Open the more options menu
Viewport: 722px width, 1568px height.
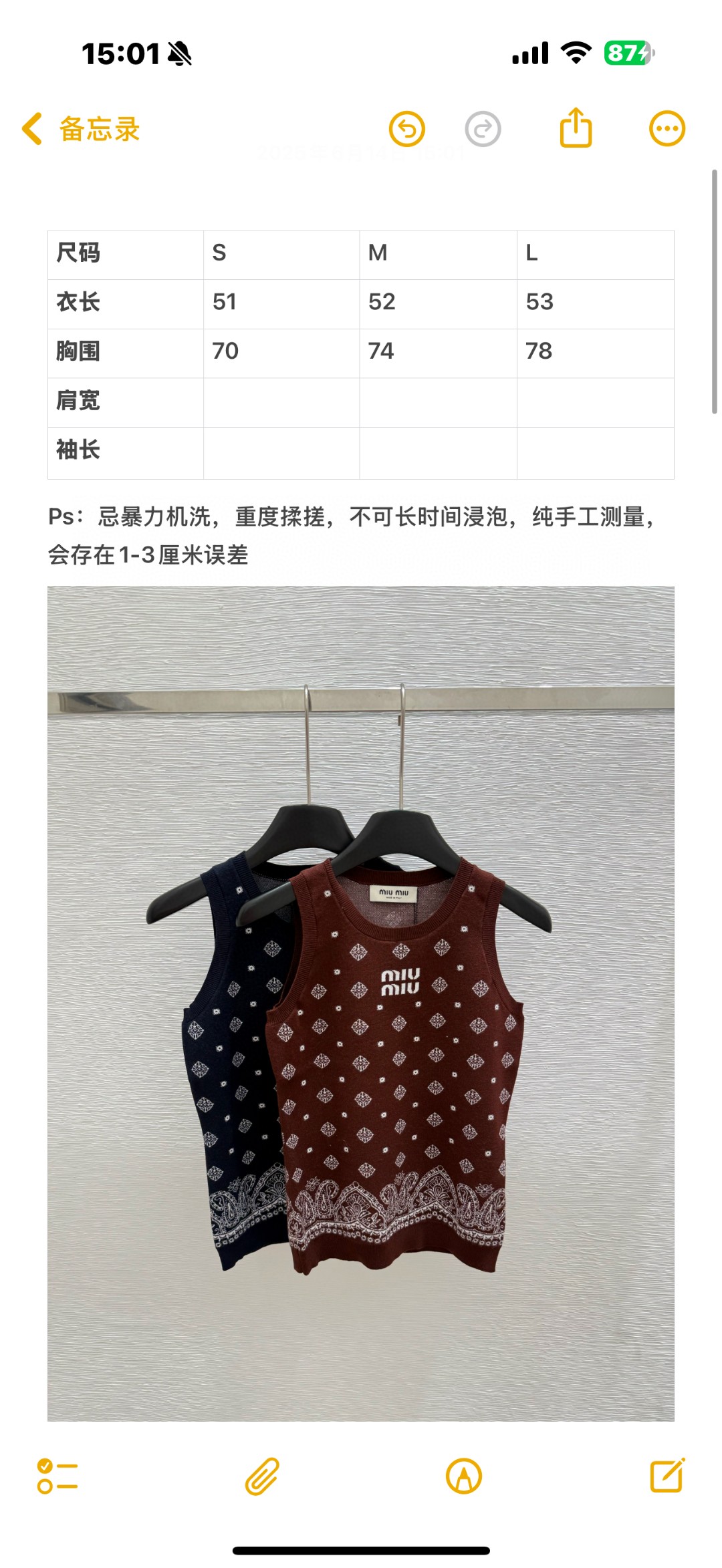667,128
